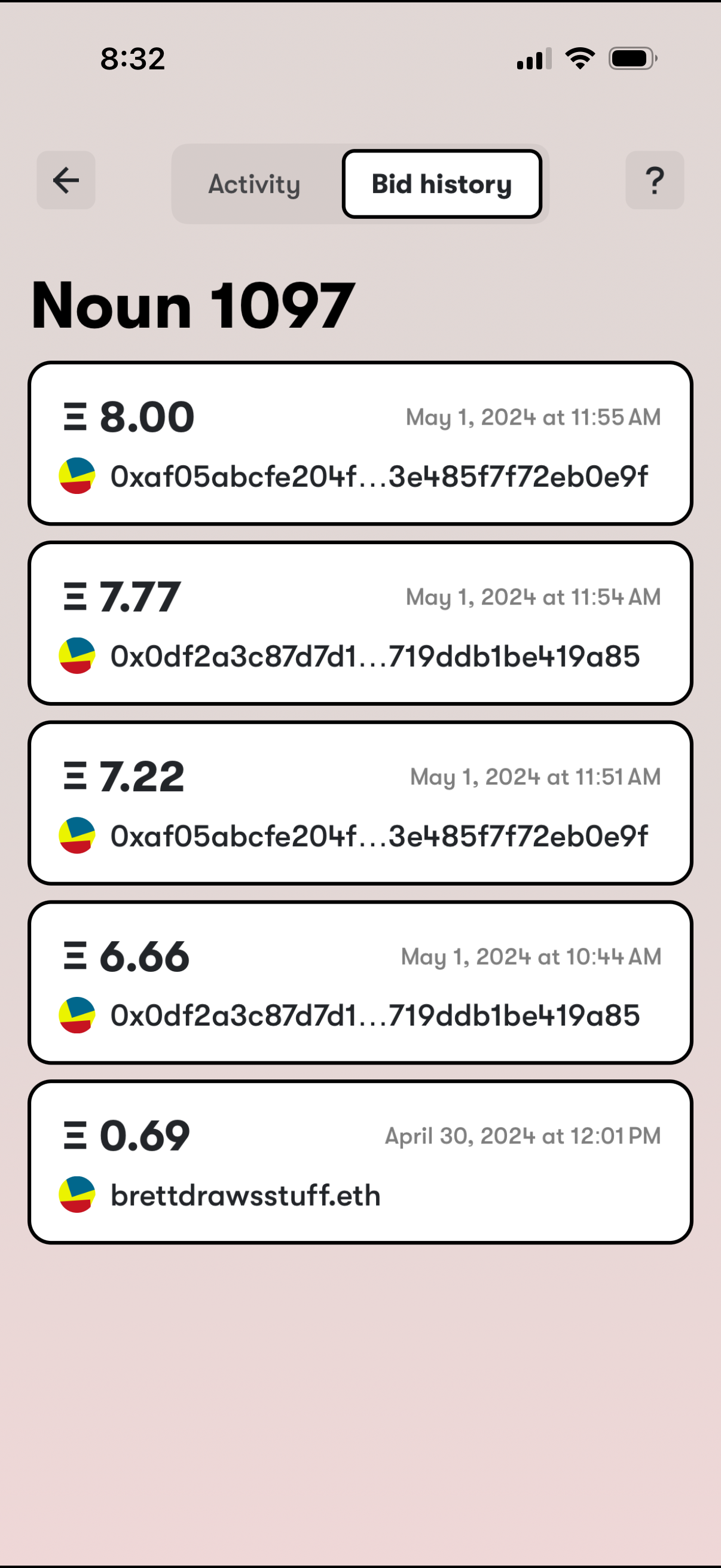Open the question mark help button
The width and height of the screenshot is (721, 1568).
click(x=654, y=180)
